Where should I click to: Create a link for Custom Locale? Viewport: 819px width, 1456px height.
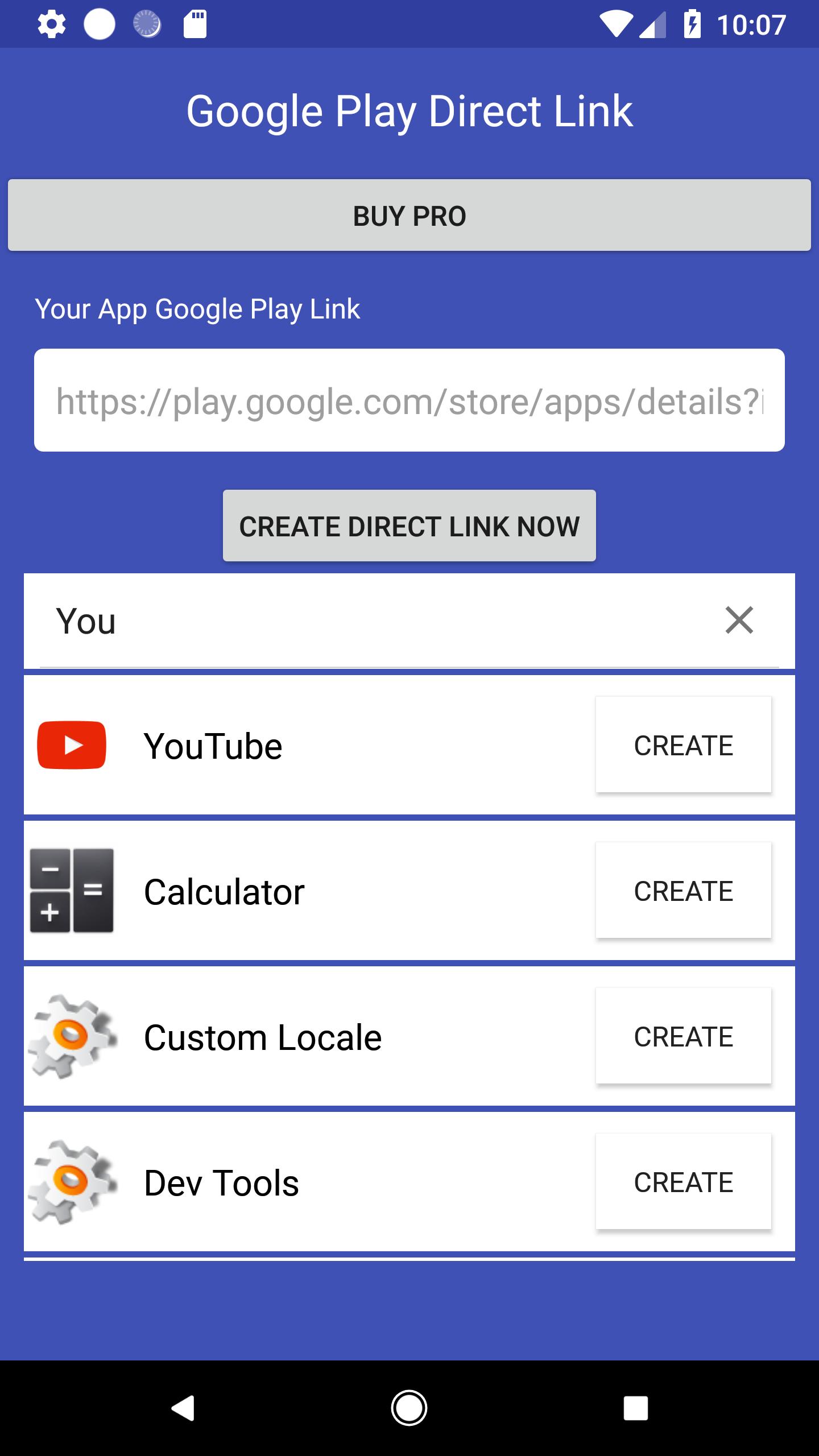683,1036
